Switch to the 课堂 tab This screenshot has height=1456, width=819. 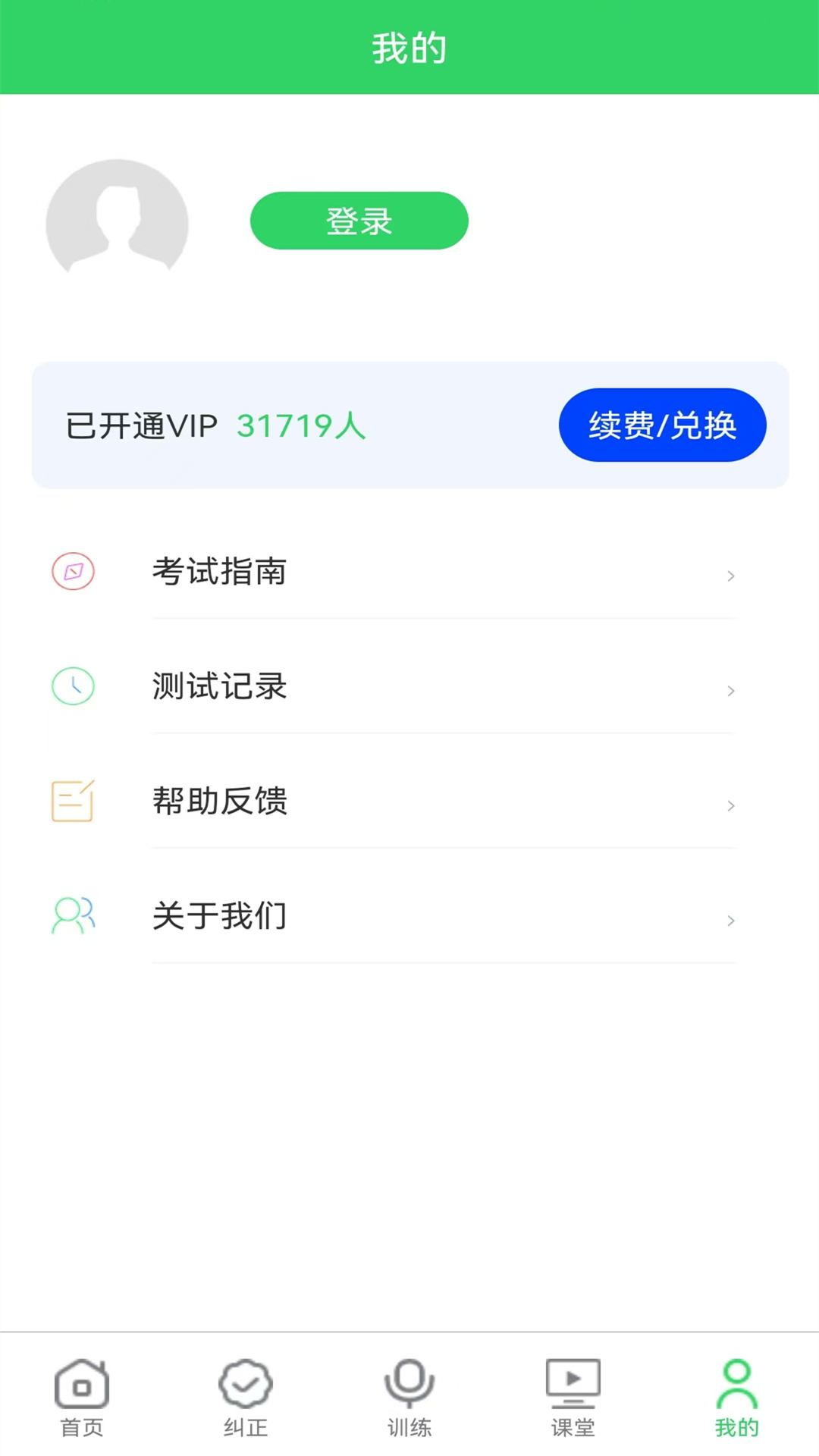point(574,1399)
